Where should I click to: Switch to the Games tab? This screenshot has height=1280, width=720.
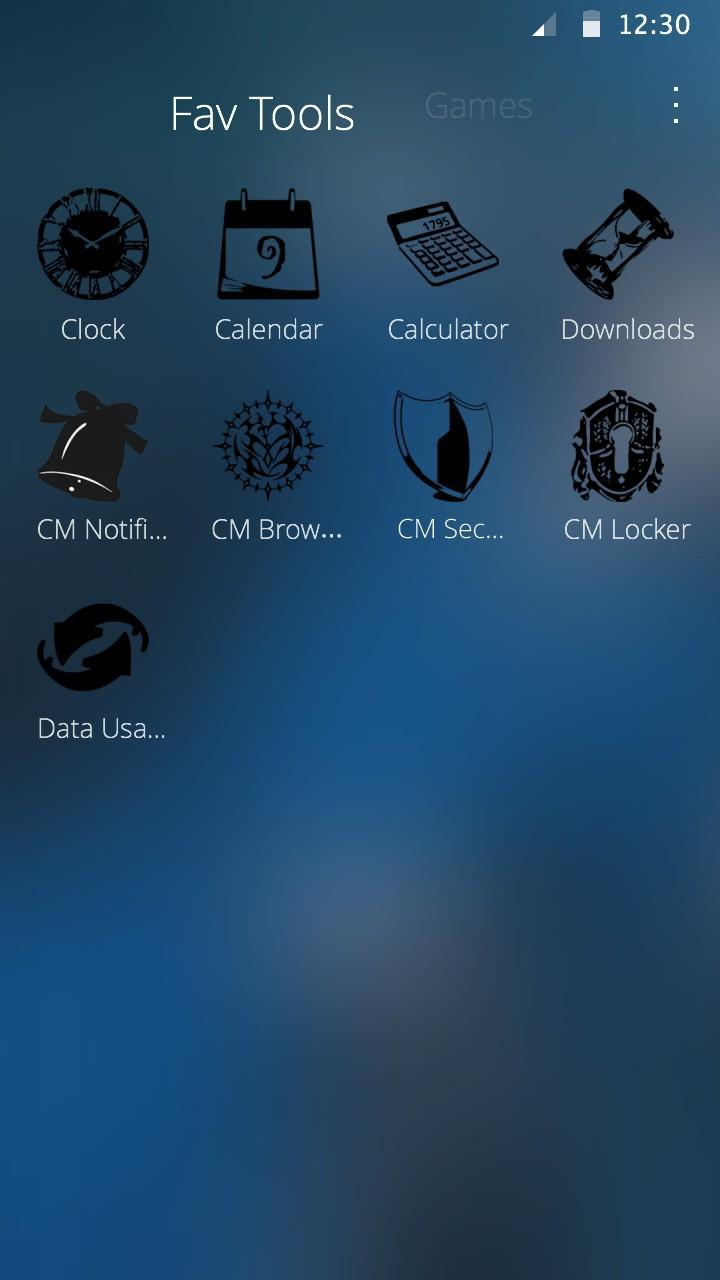click(x=479, y=106)
